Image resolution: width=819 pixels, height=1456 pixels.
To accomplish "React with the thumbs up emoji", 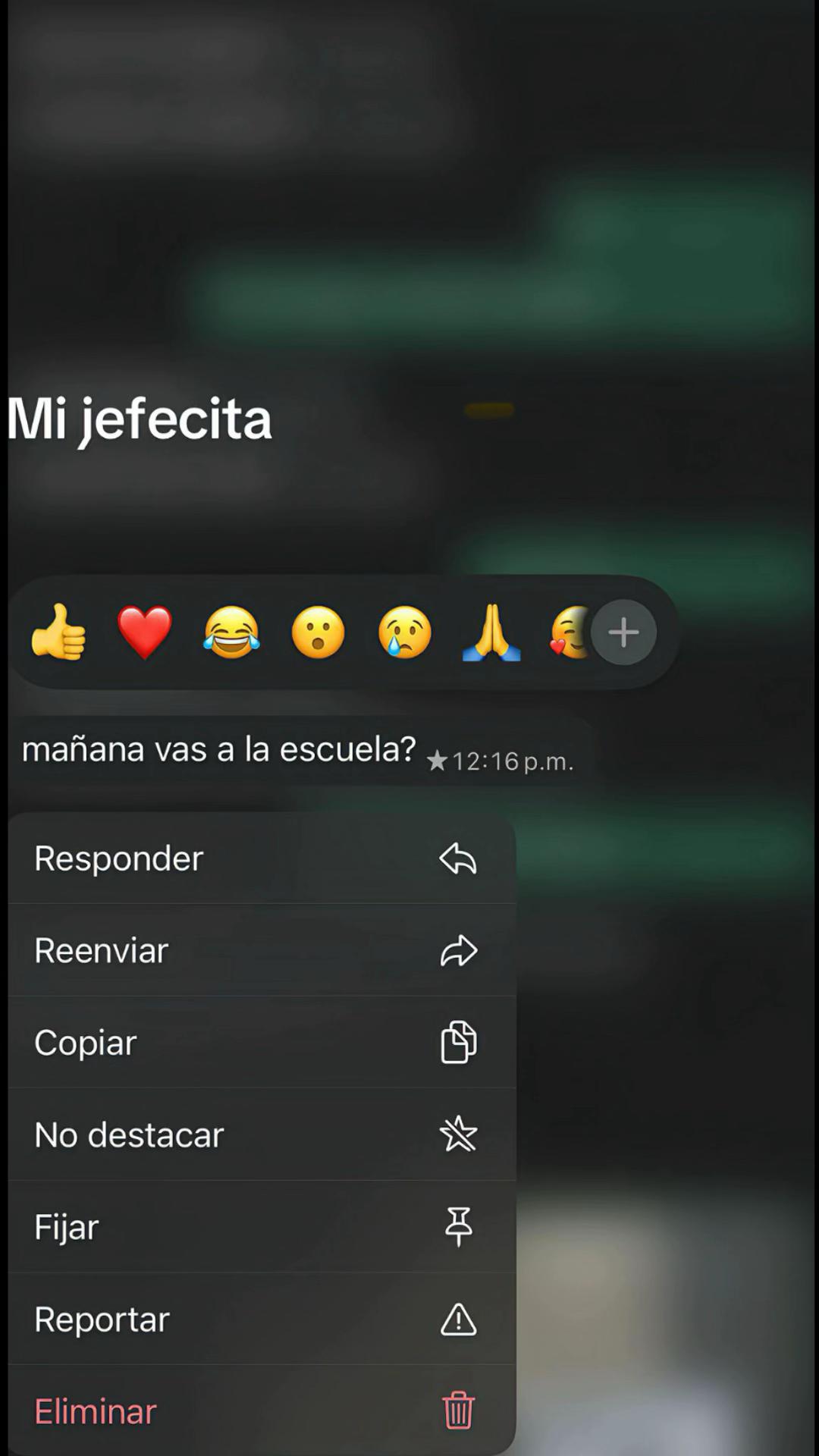I will 58,632.
